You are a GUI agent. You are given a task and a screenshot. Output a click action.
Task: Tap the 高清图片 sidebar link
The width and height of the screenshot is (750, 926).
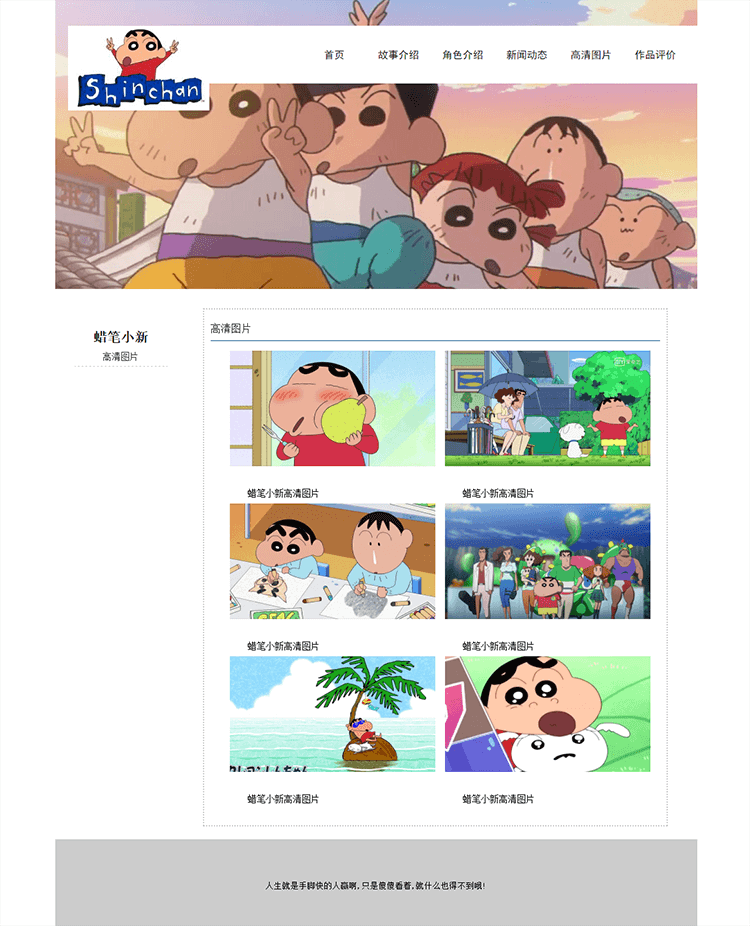[x=120, y=357]
